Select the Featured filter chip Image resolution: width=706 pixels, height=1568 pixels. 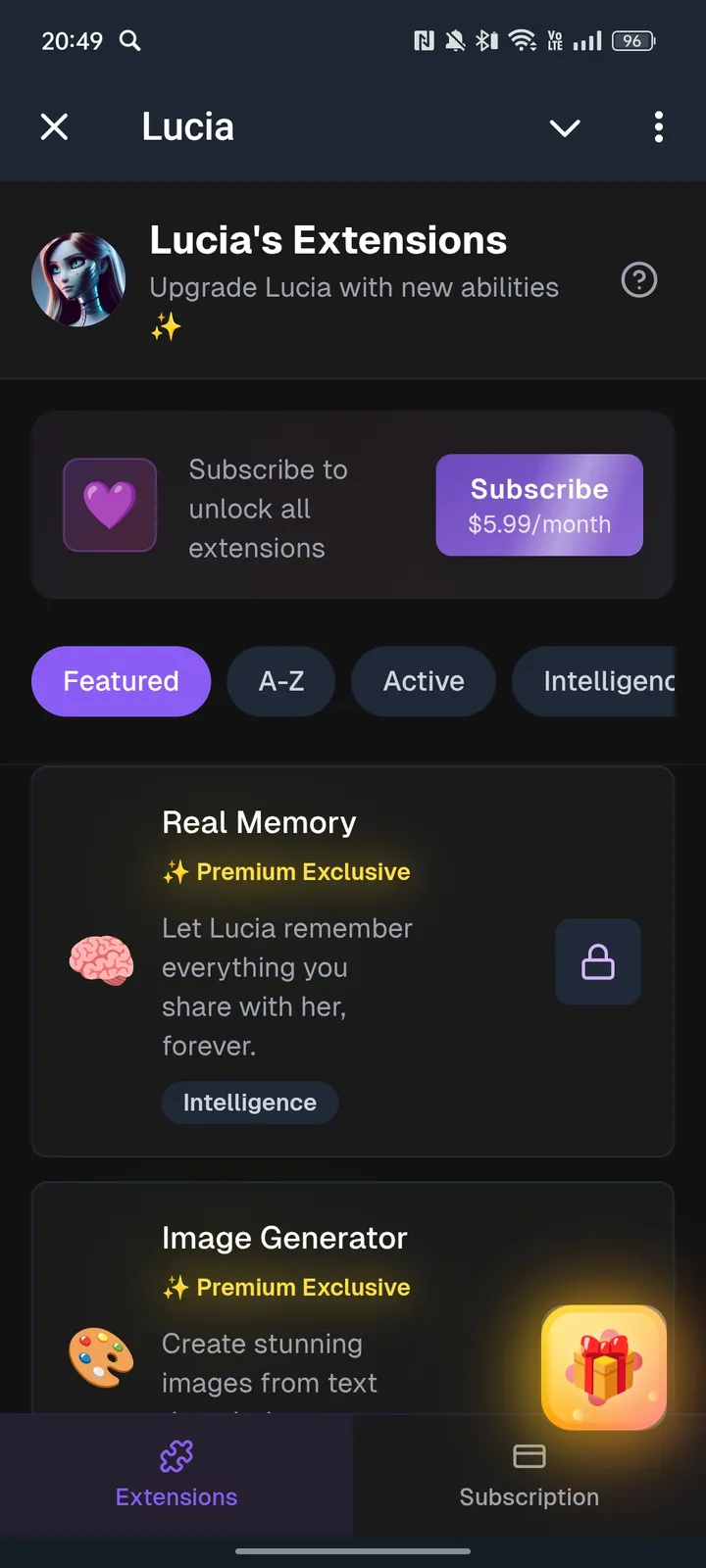pyautogui.click(x=121, y=681)
